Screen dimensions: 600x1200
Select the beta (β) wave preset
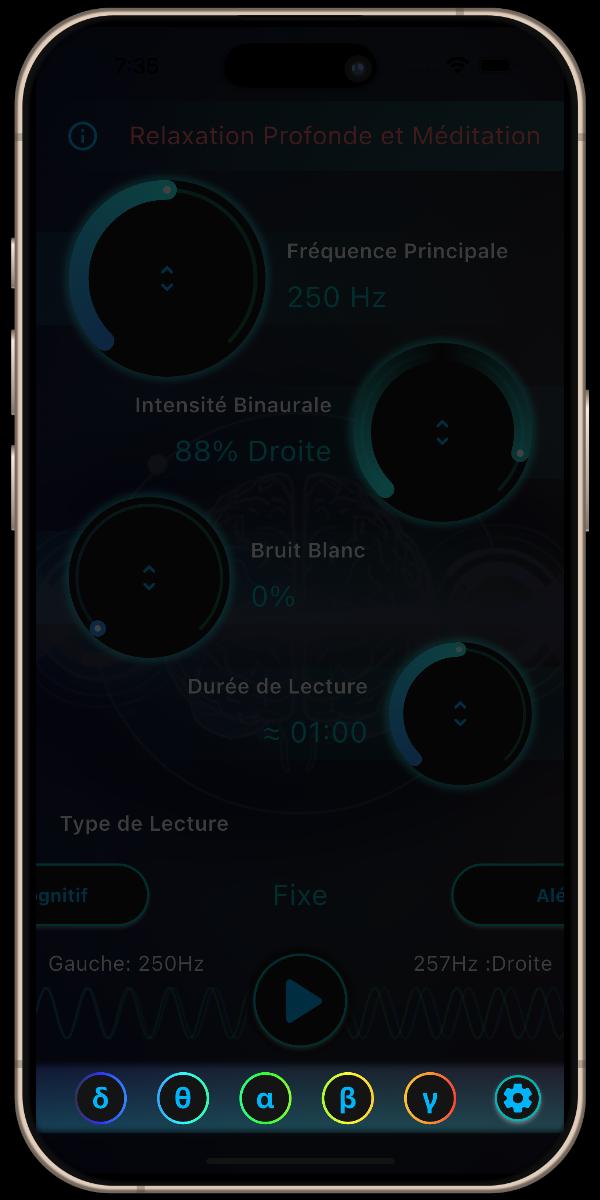tap(347, 1099)
